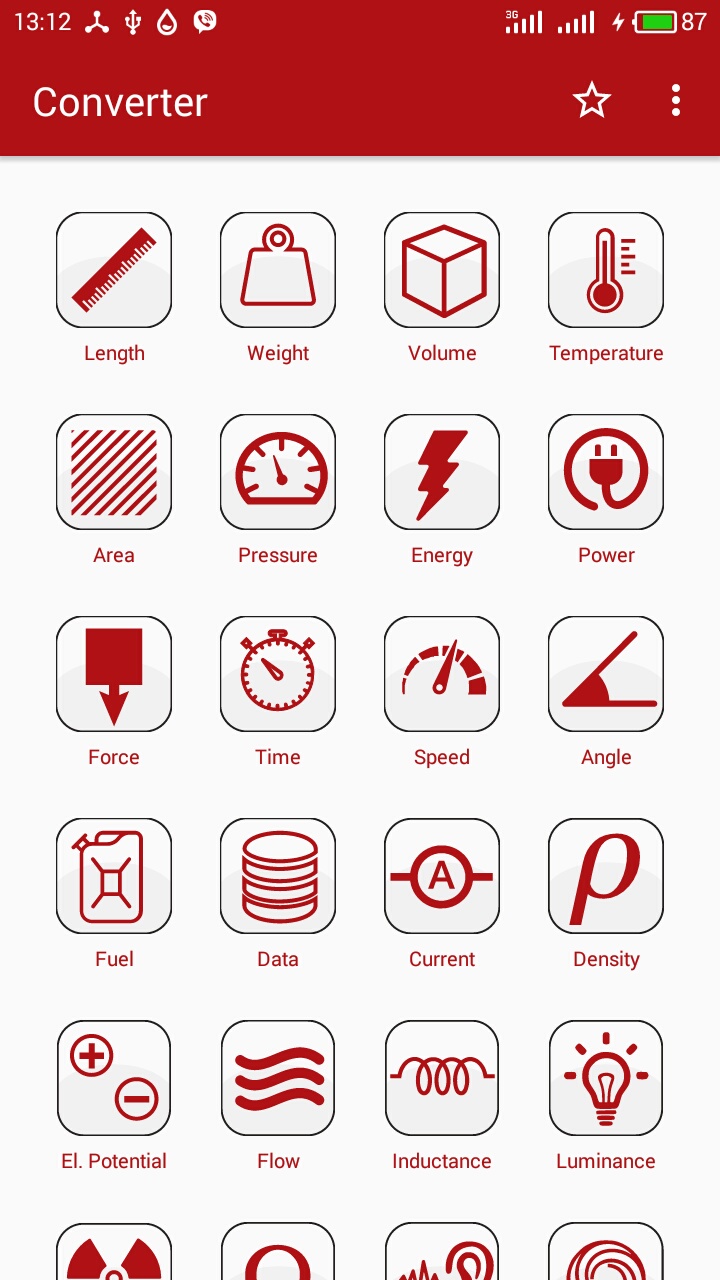Tap the Angle category icon
The image size is (720, 1280).
pos(606,673)
